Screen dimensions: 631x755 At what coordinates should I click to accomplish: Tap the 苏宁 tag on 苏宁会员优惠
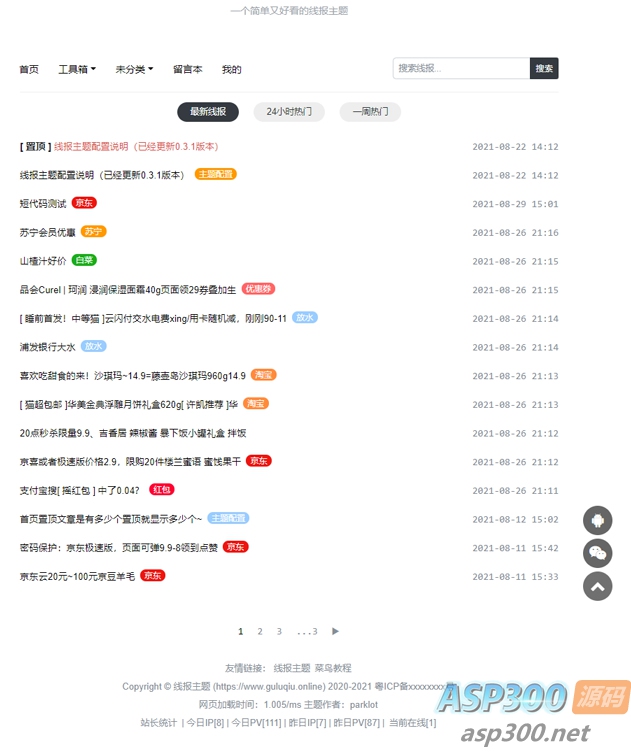point(93,231)
